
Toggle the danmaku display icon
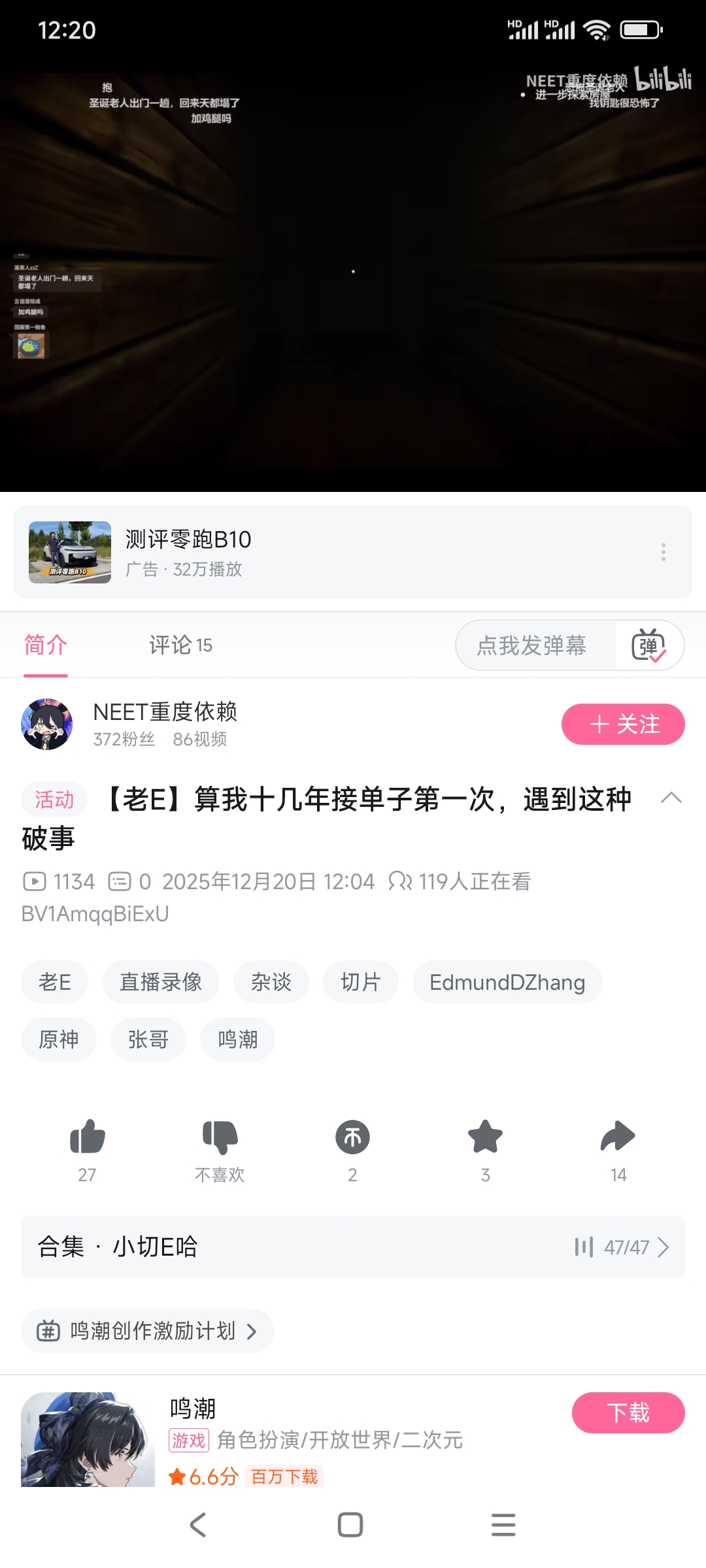coord(648,645)
